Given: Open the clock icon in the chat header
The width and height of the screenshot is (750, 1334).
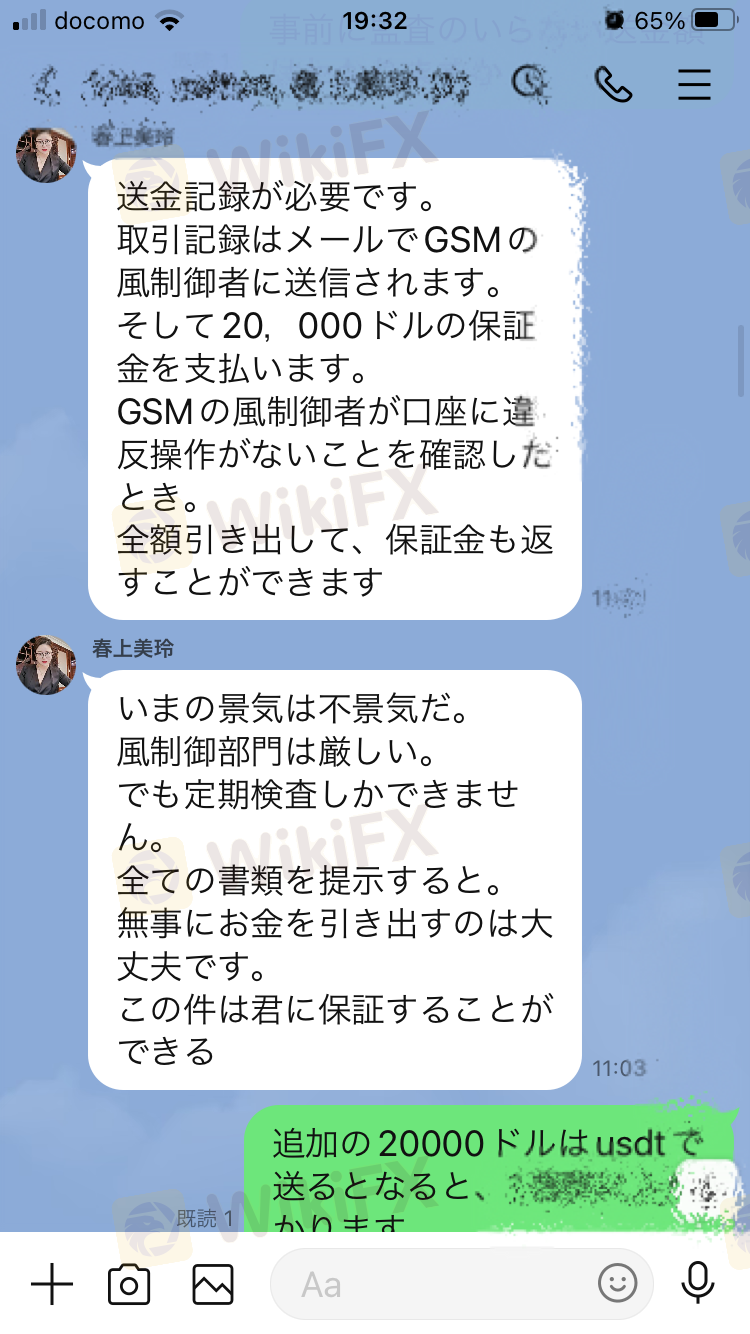Looking at the screenshot, I should tap(530, 83).
